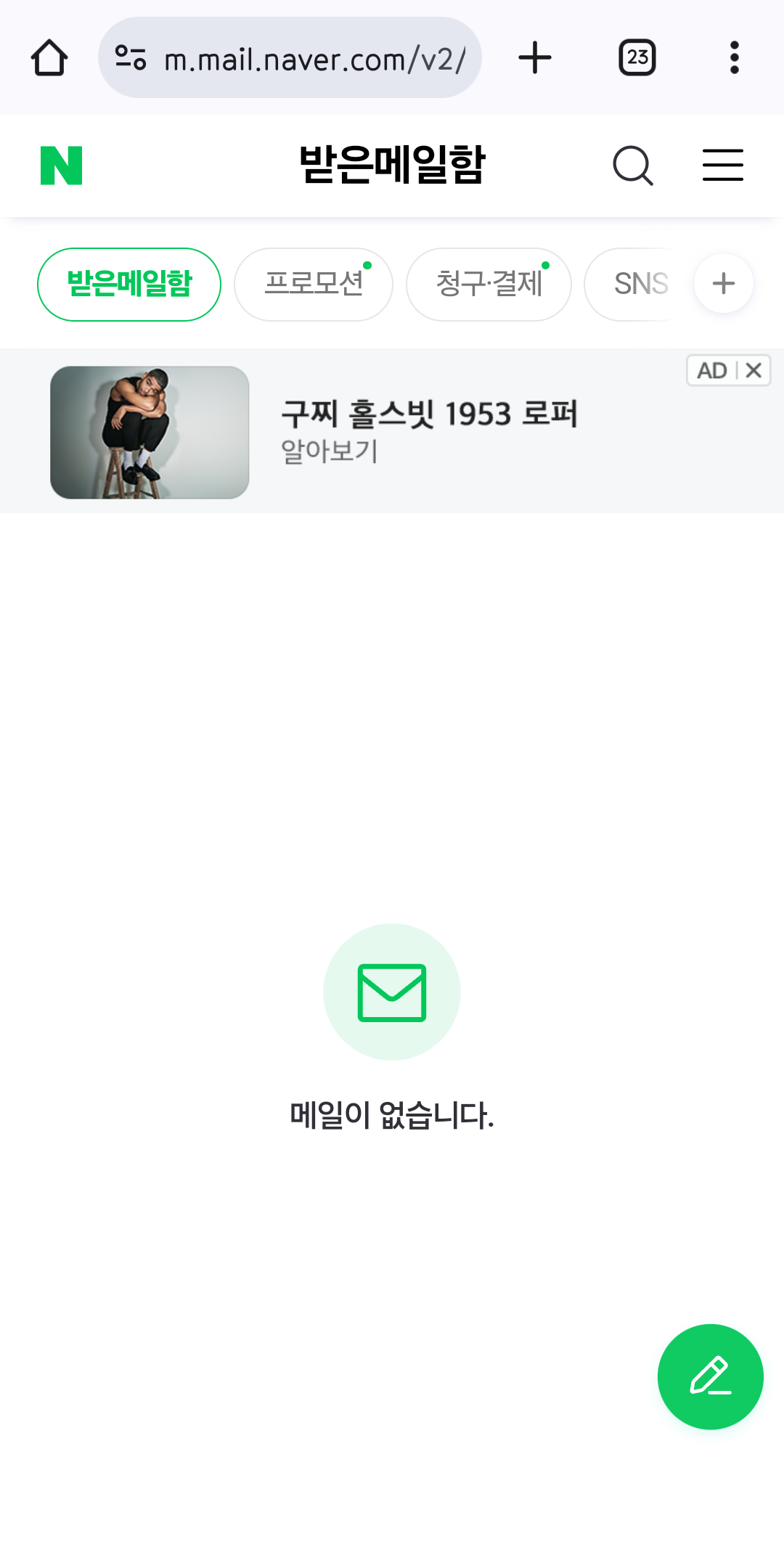Image resolution: width=784 pixels, height=1547 pixels.
Task: Open the mail hamburger menu
Action: tap(722, 166)
